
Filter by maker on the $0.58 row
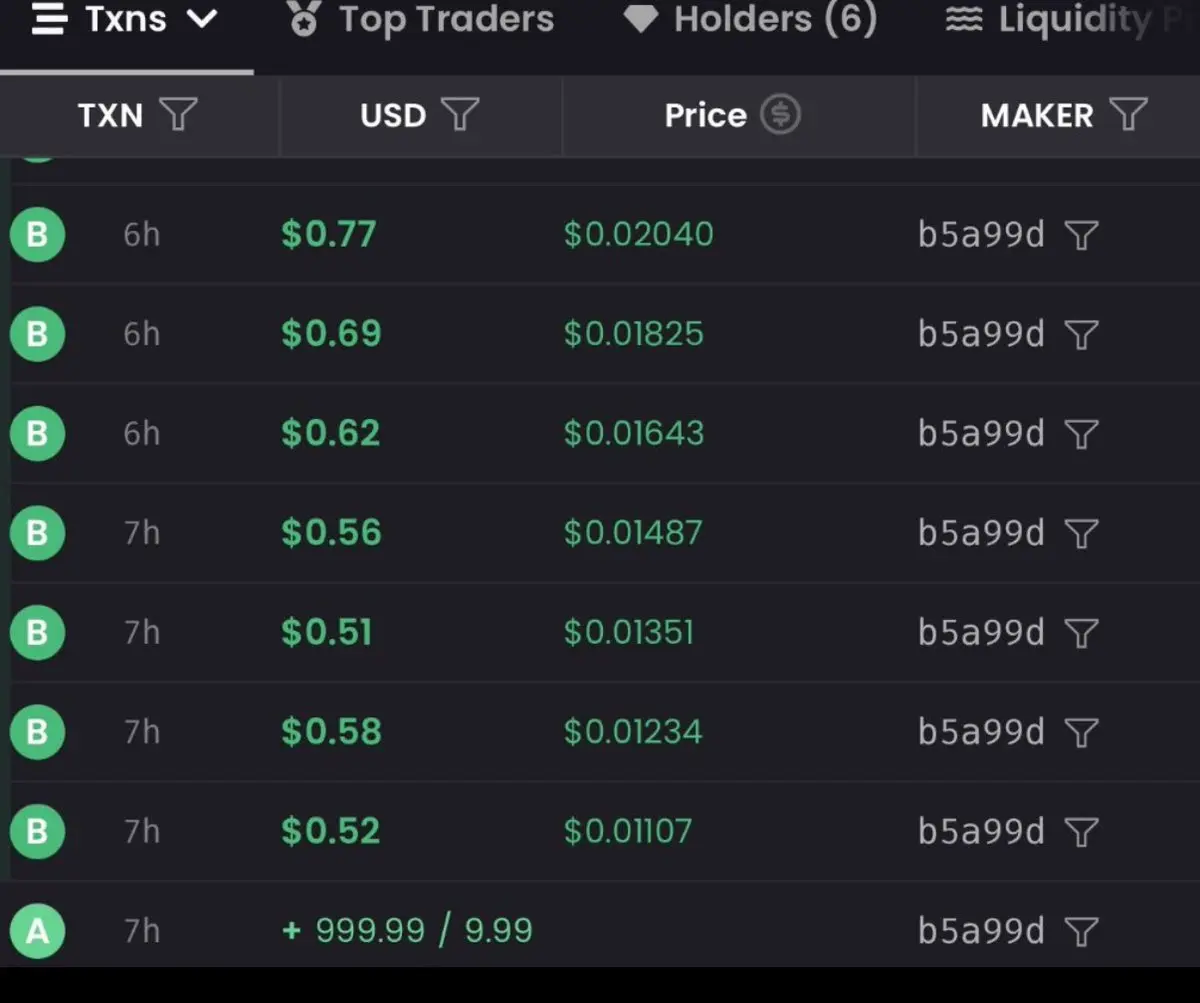(x=1081, y=732)
